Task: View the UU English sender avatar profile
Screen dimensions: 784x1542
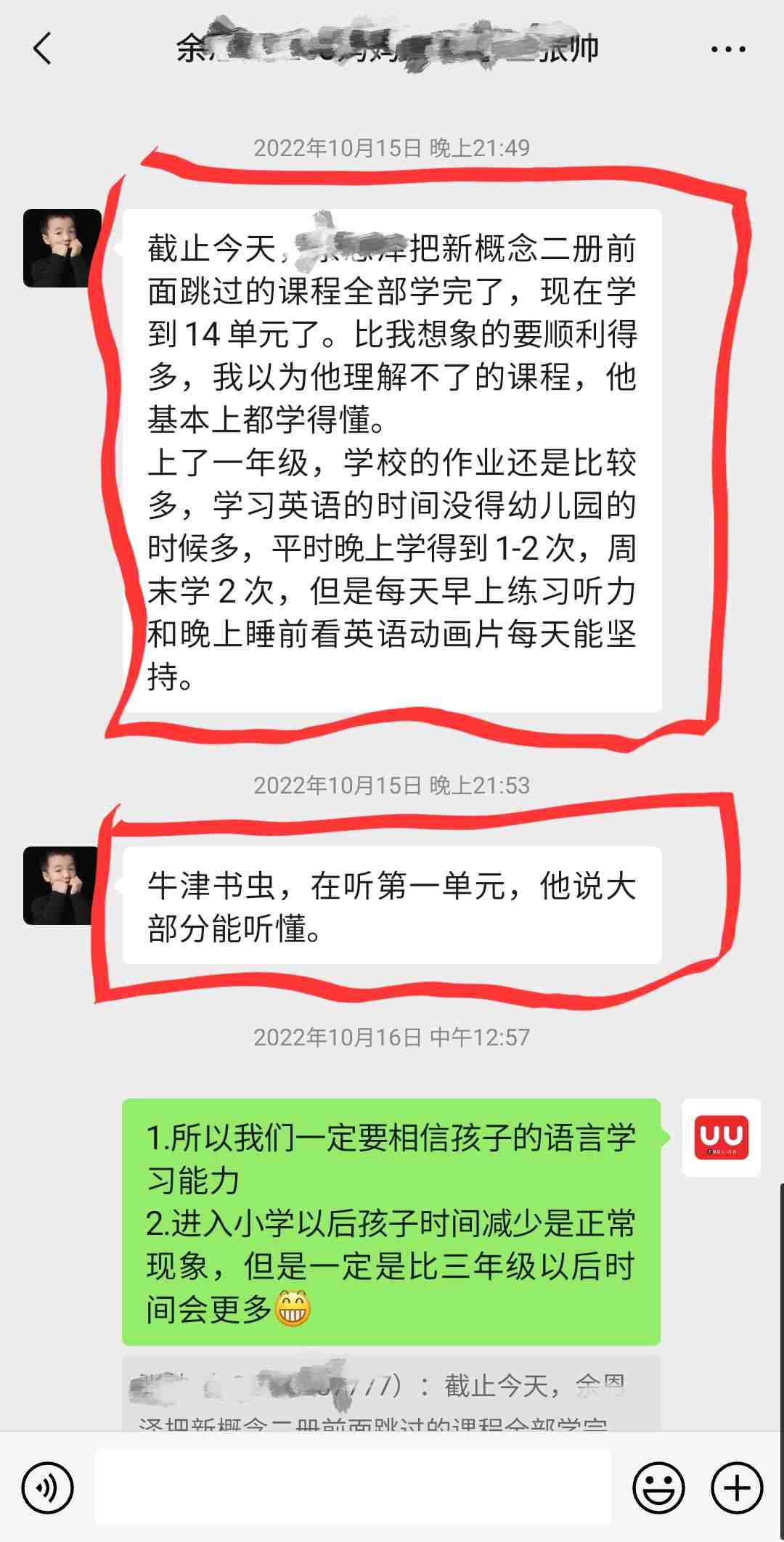Action: tap(721, 1137)
